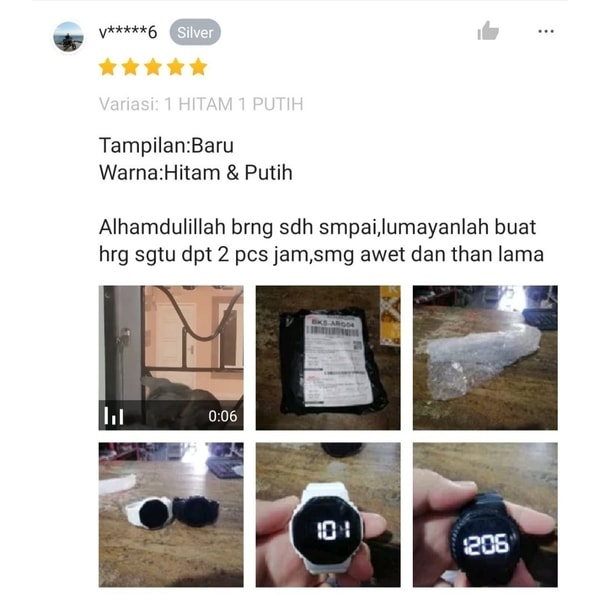Open photo of black watch showing 1206
Viewport: 600px width, 600px height.
click(485, 514)
